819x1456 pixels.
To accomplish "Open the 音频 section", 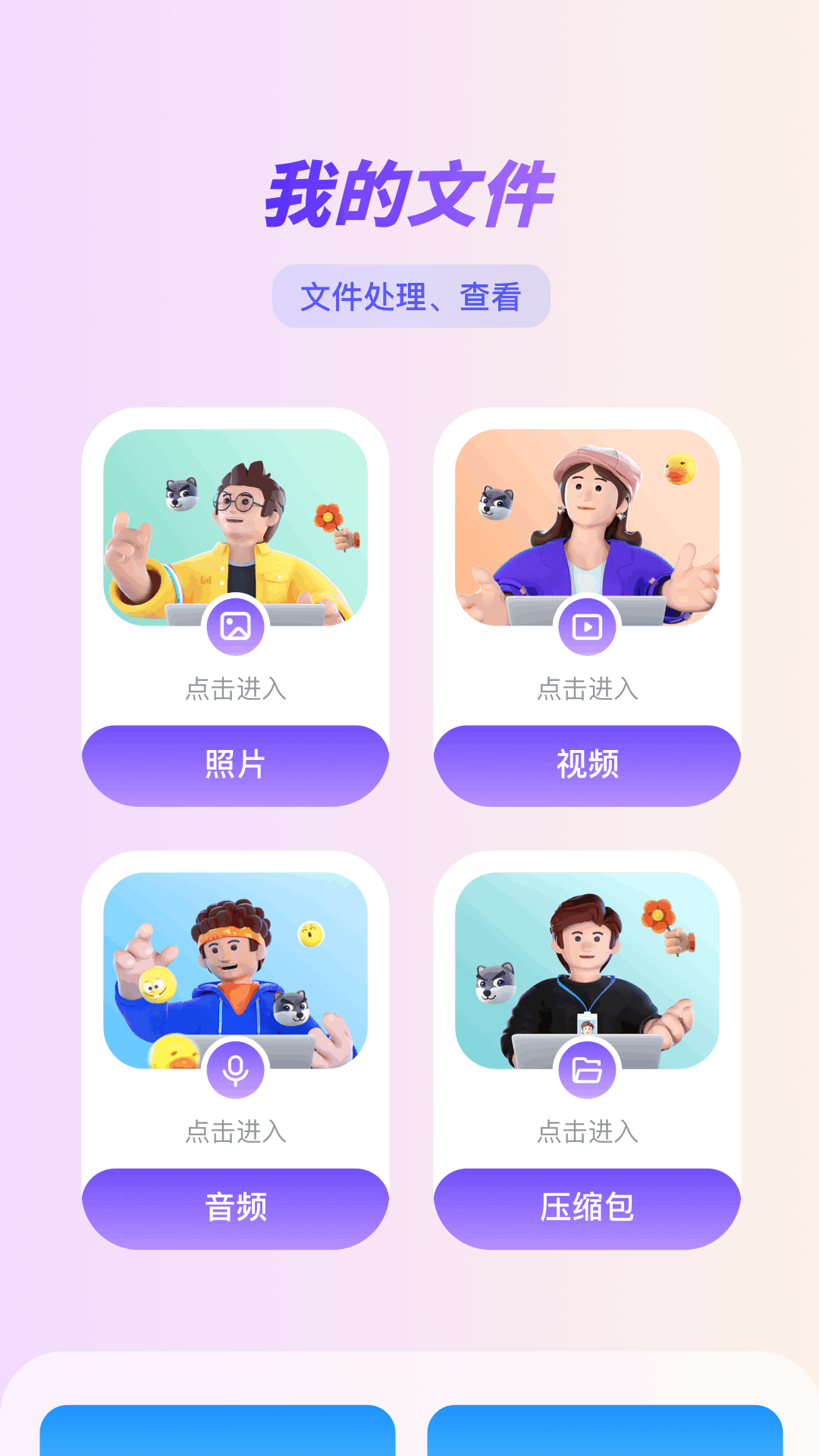I will click(237, 1206).
